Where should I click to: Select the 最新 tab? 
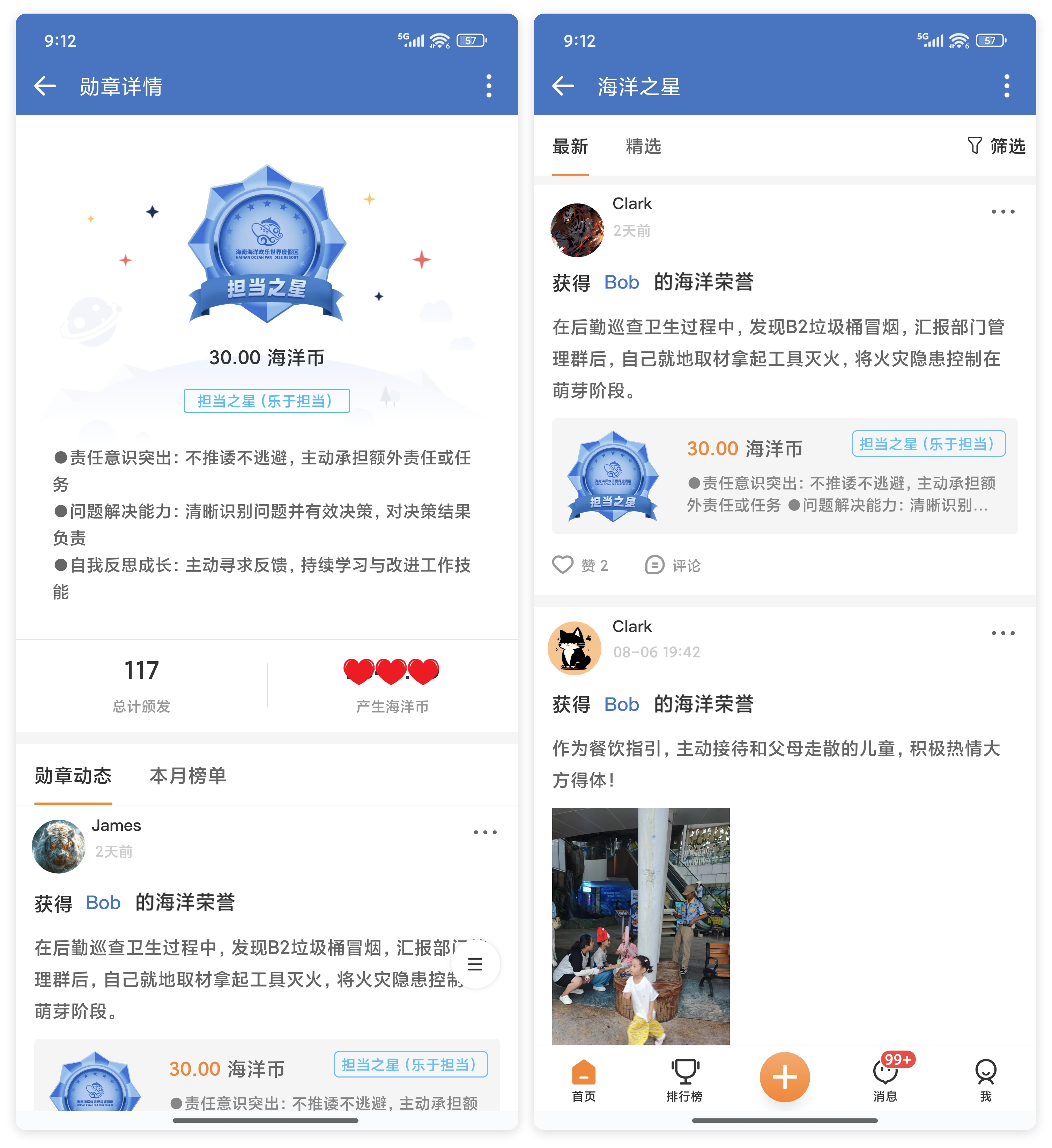click(x=570, y=146)
